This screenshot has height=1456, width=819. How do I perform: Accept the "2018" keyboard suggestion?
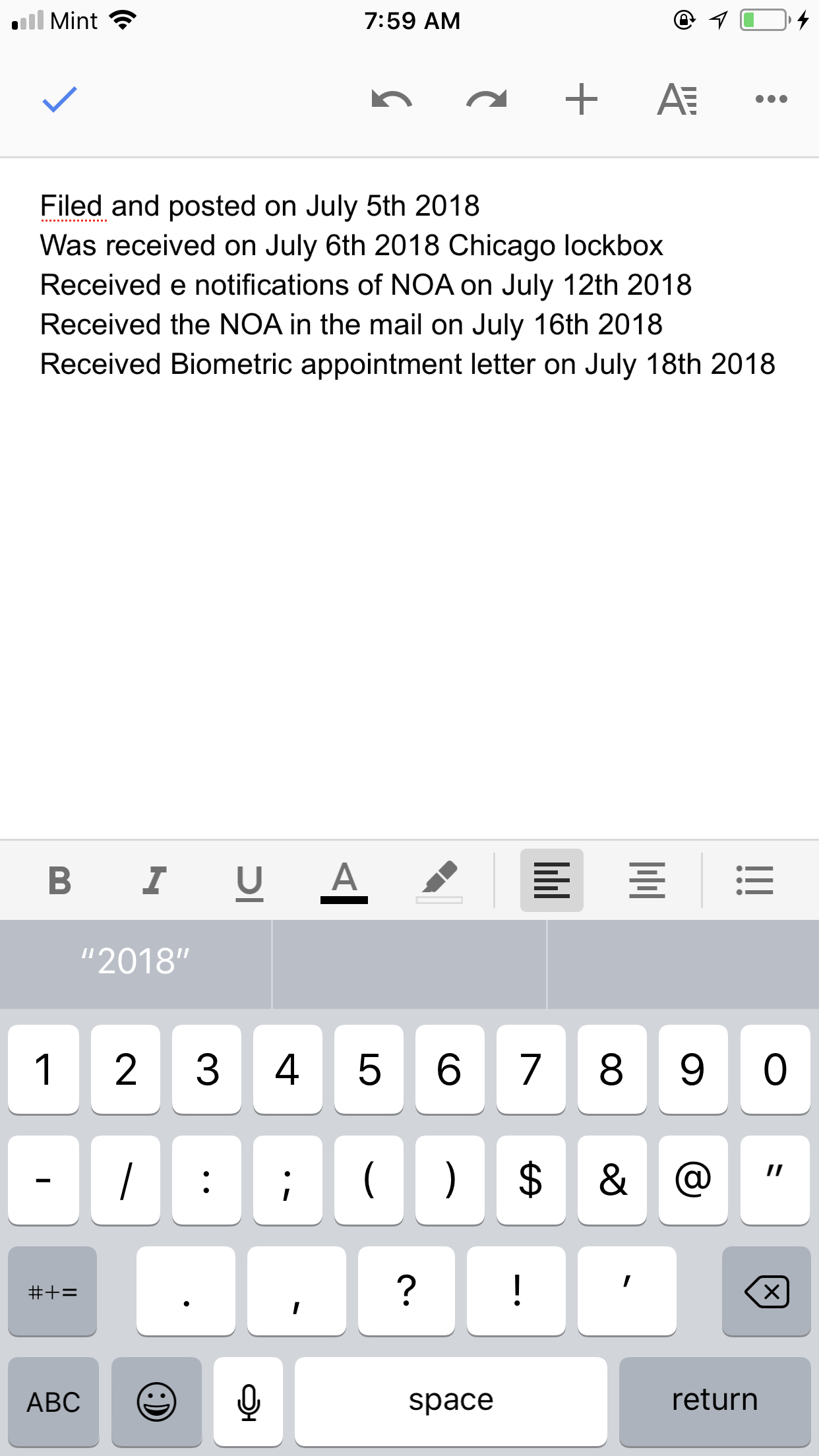point(135,961)
